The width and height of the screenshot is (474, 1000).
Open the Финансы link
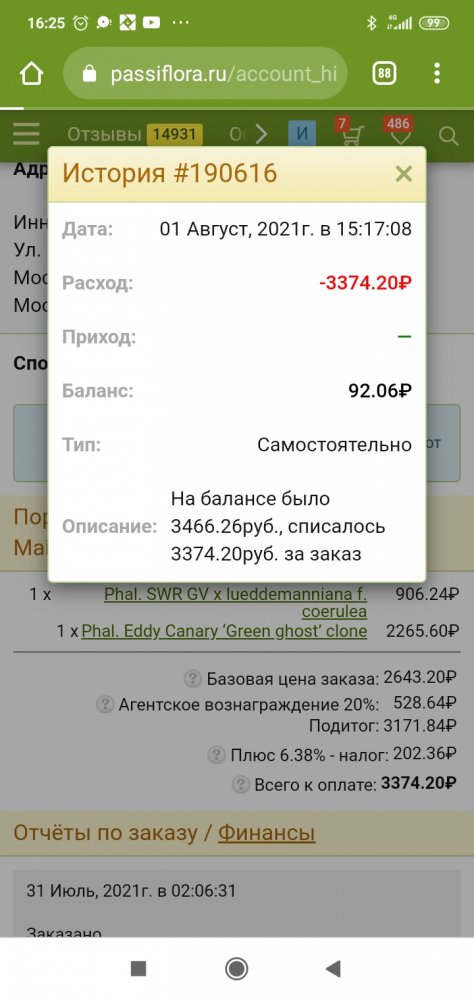pos(267,832)
